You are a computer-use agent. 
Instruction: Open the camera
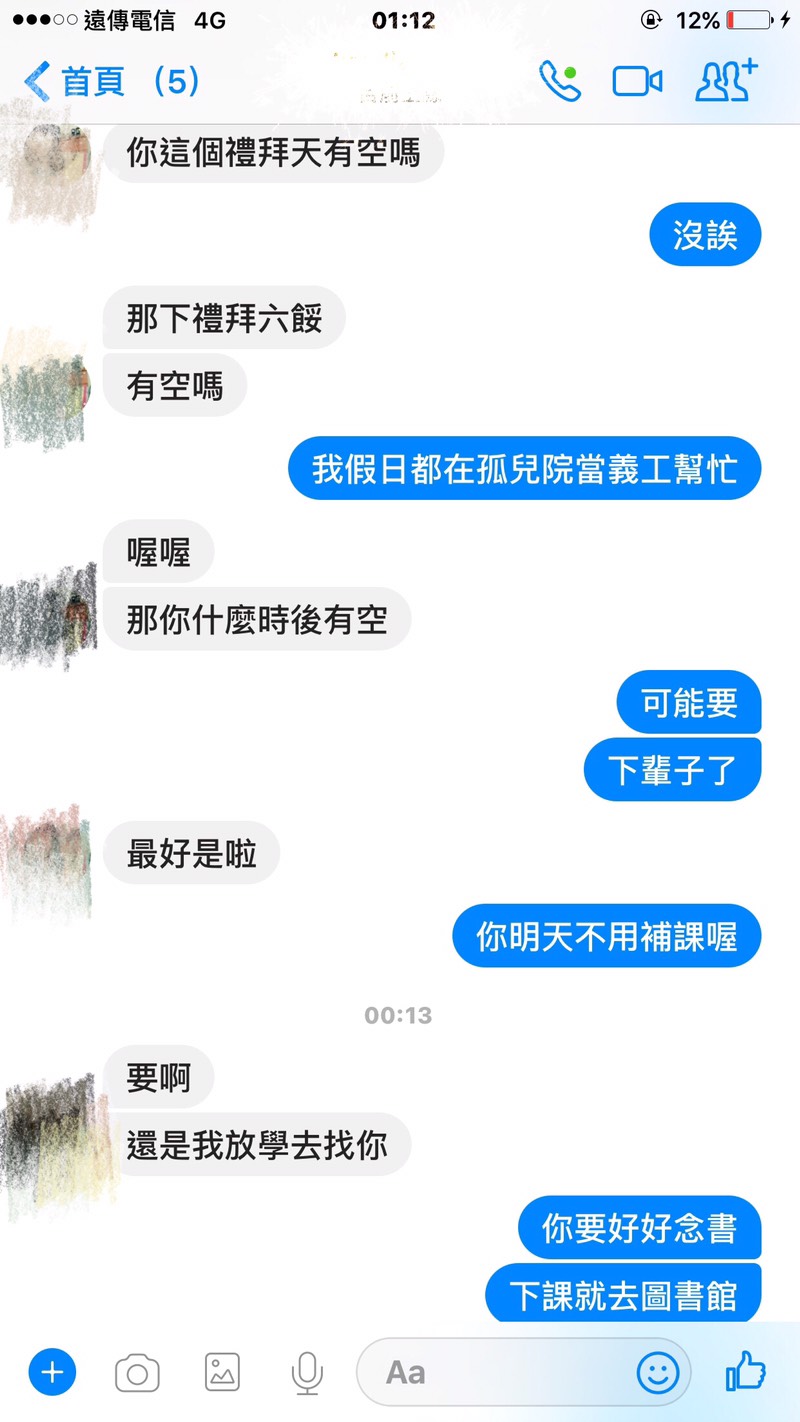[137, 1373]
